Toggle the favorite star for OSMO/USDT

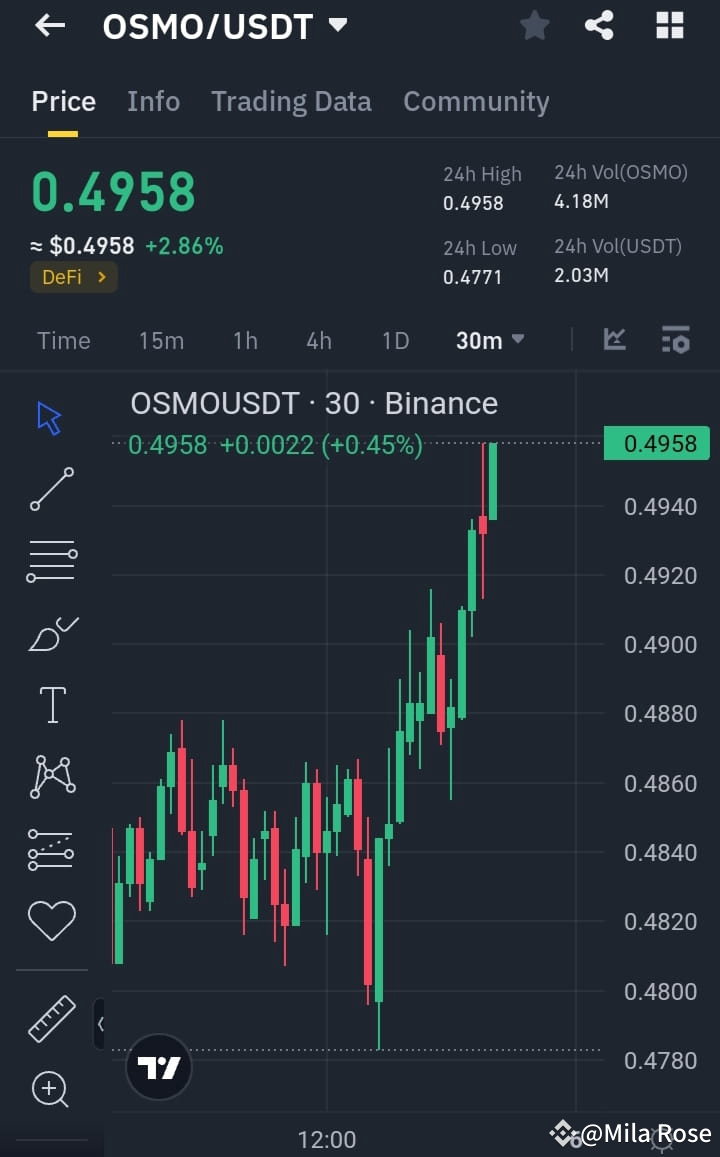click(x=534, y=26)
